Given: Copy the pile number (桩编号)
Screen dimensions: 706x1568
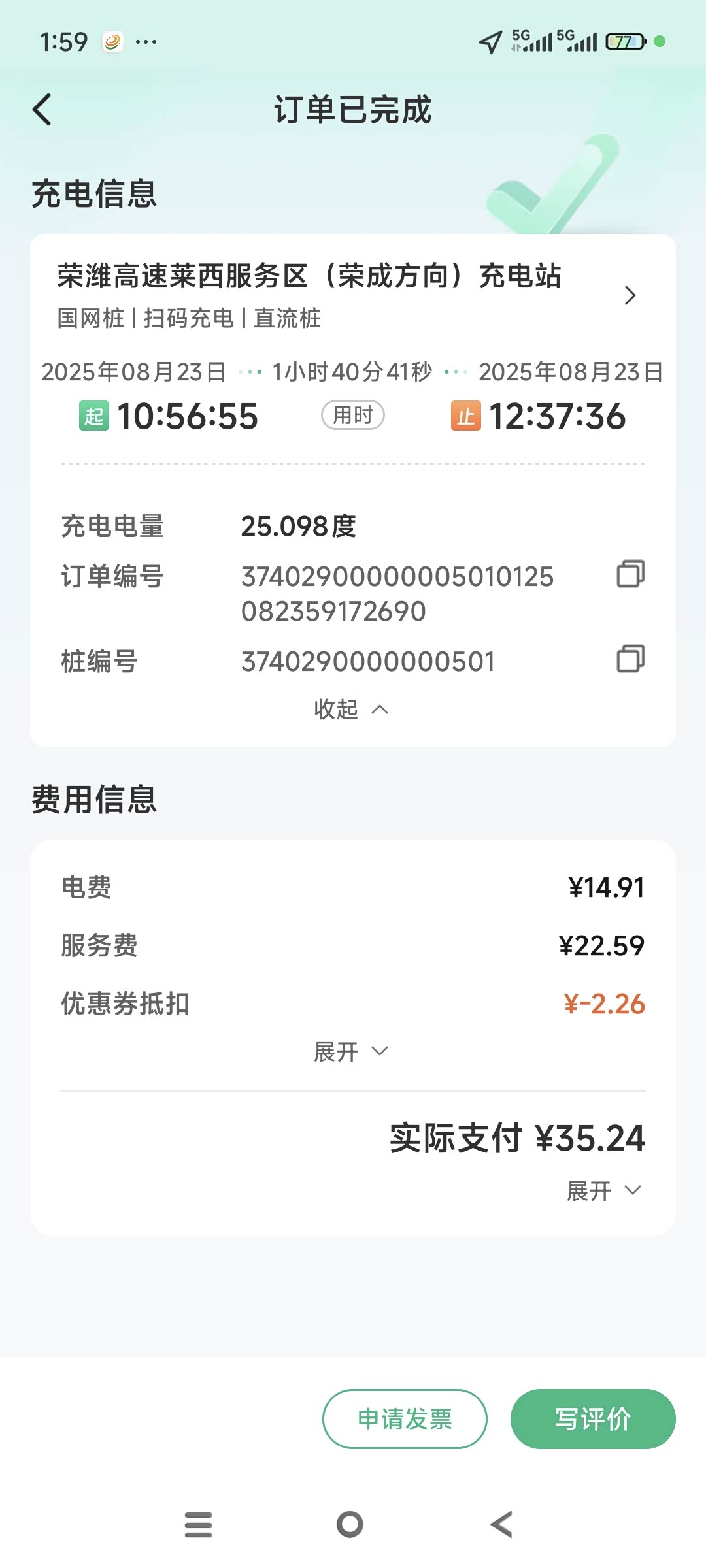Looking at the screenshot, I should [630, 659].
